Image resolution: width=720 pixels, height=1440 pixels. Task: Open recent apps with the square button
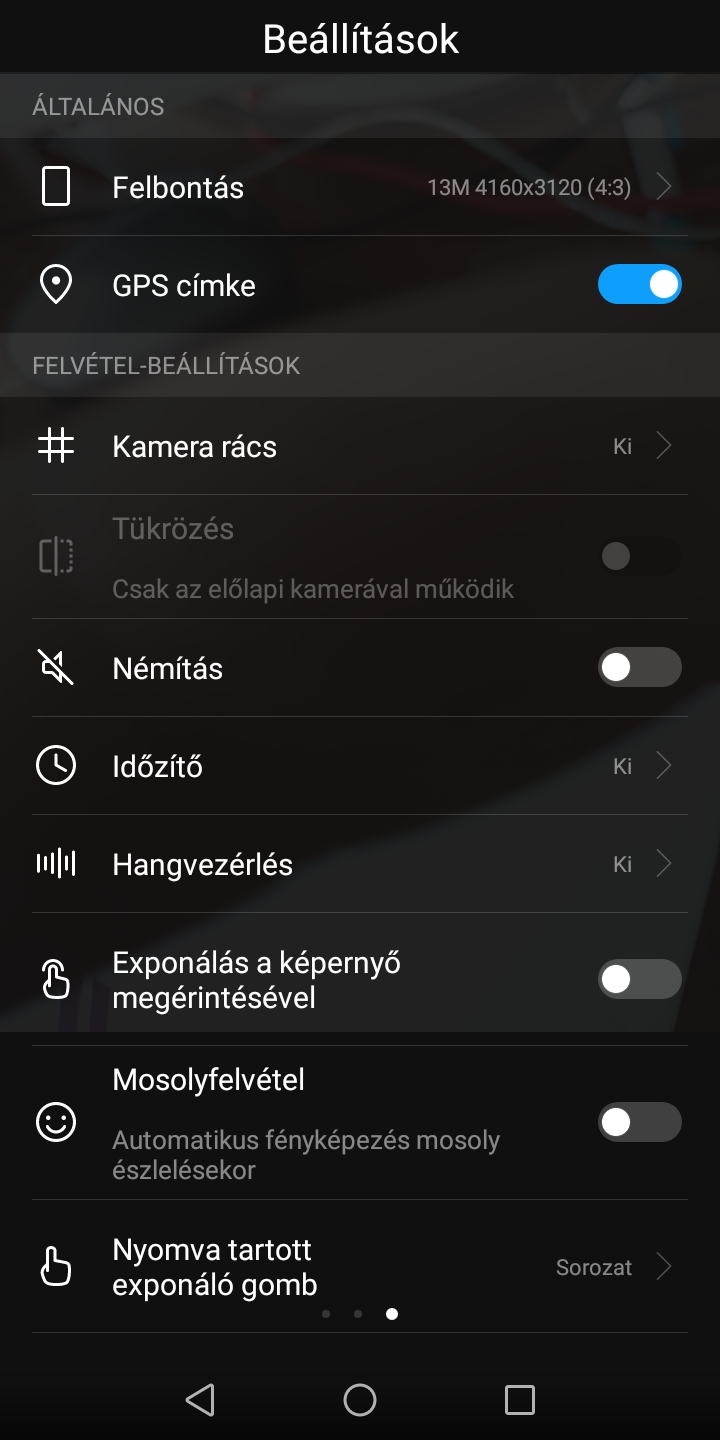[x=520, y=1400]
